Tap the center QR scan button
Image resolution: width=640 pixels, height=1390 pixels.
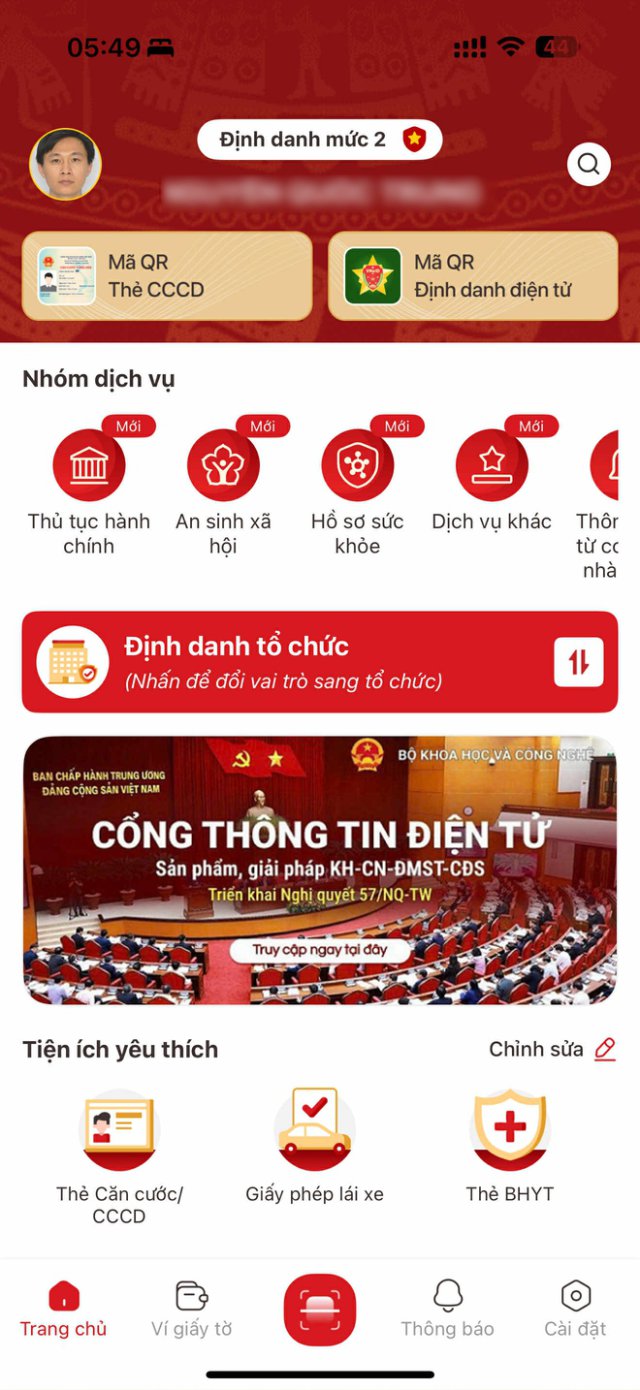pyautogui.click(x=319, y=1309)
